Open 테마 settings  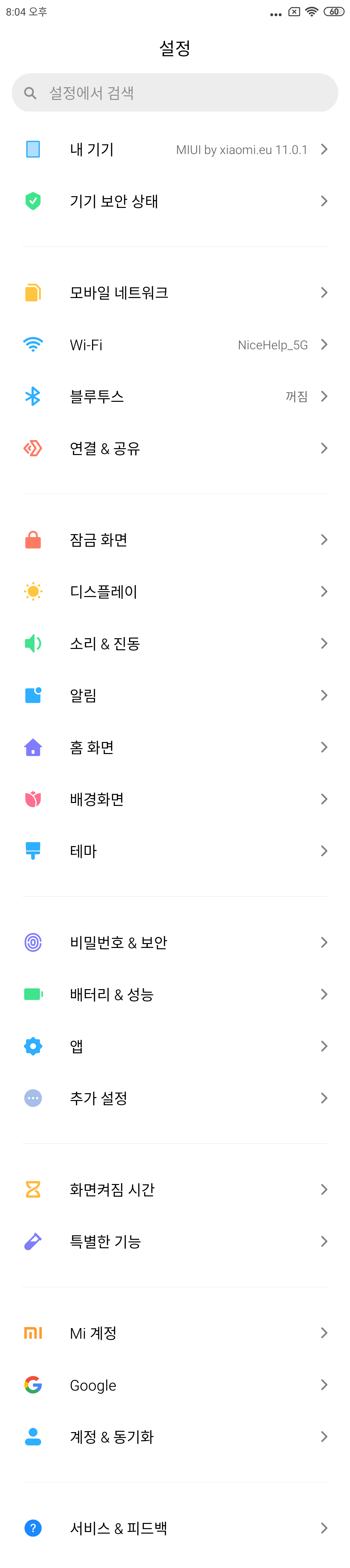pyautogui.click(x=175, y=851)
